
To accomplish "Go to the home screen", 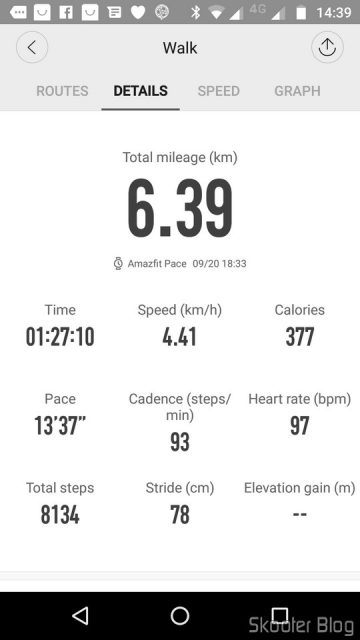I will pyautogui.click(x=180, y=616).
